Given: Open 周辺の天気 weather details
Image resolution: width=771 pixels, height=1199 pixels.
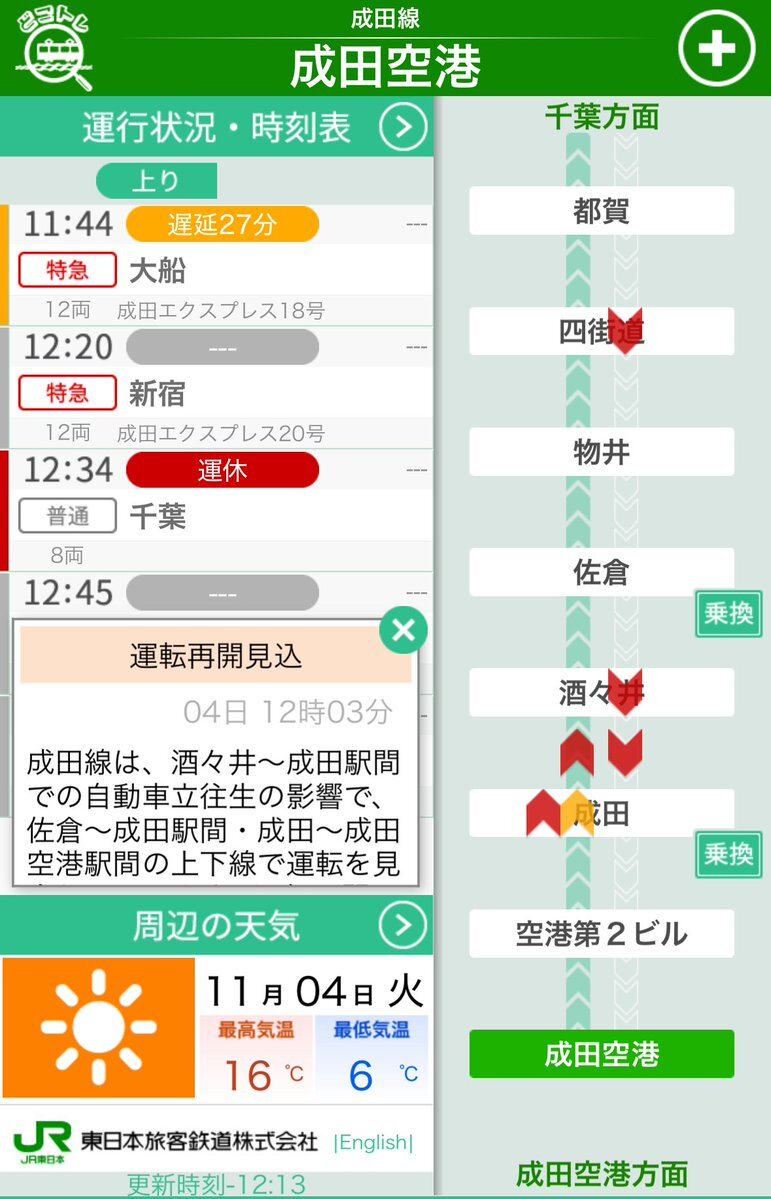Looking at the screenshot, I should (403, 926).
